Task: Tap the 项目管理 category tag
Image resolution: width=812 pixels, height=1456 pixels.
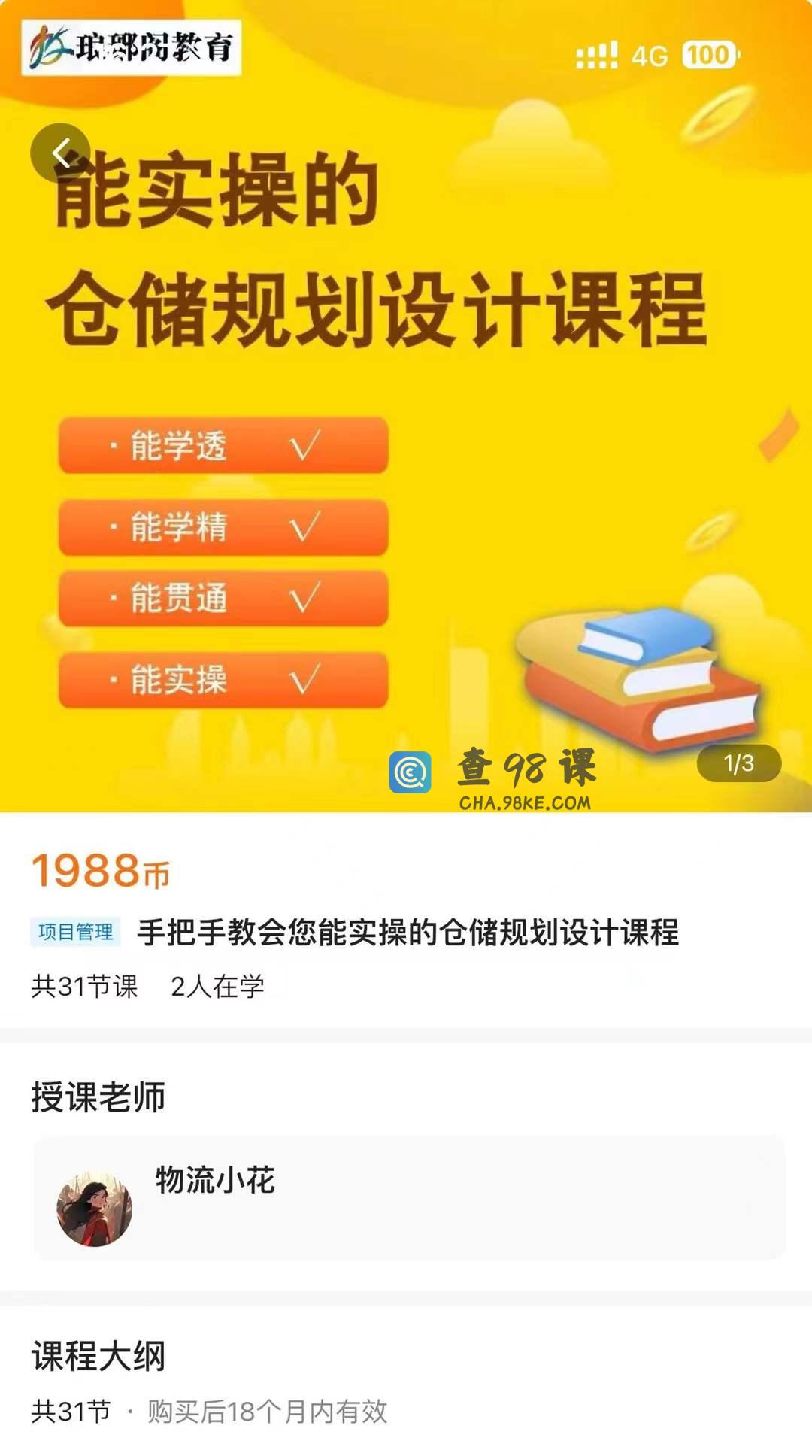Action: pos(75,932)
